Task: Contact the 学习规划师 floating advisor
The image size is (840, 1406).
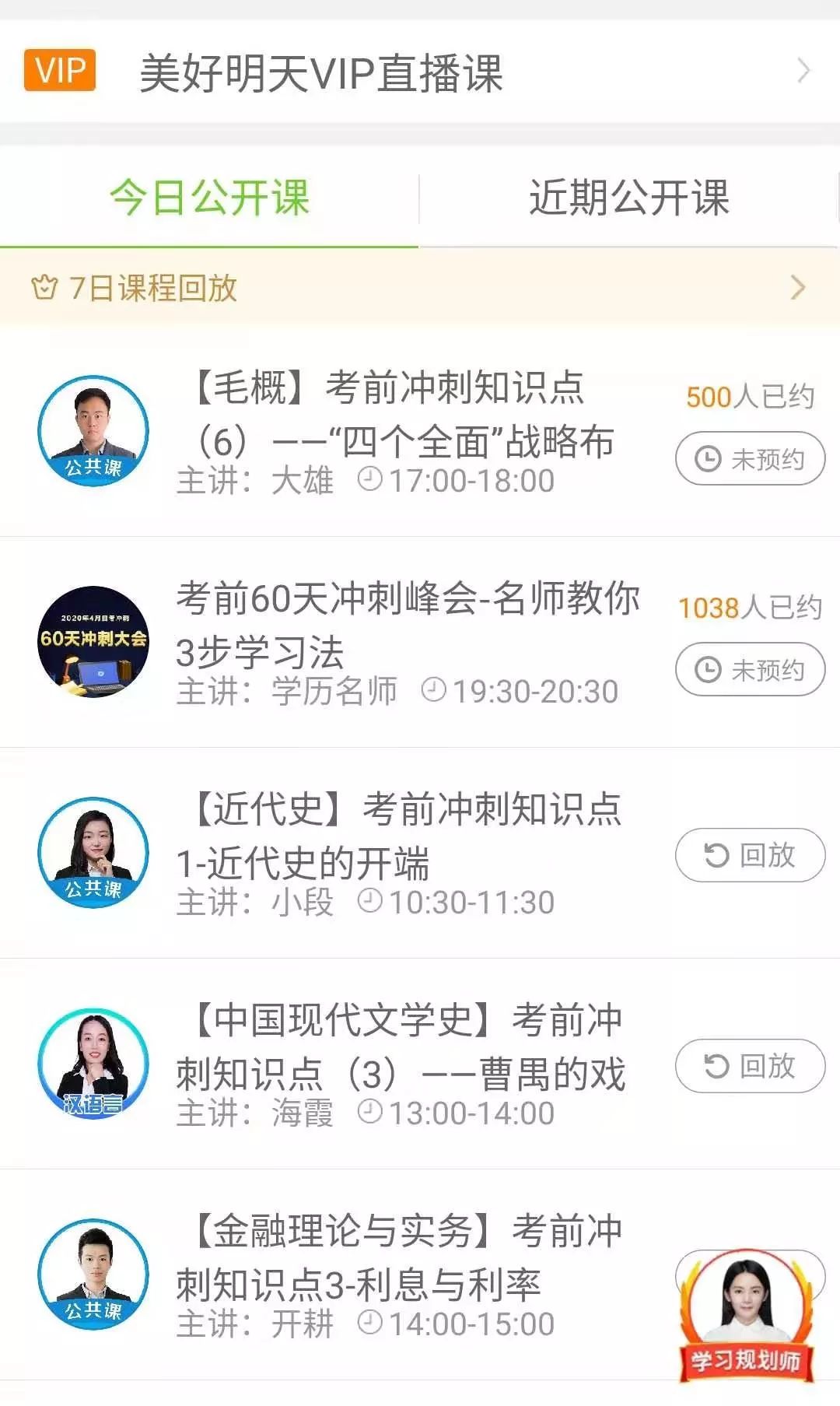Action: [x=747, y=1317]
